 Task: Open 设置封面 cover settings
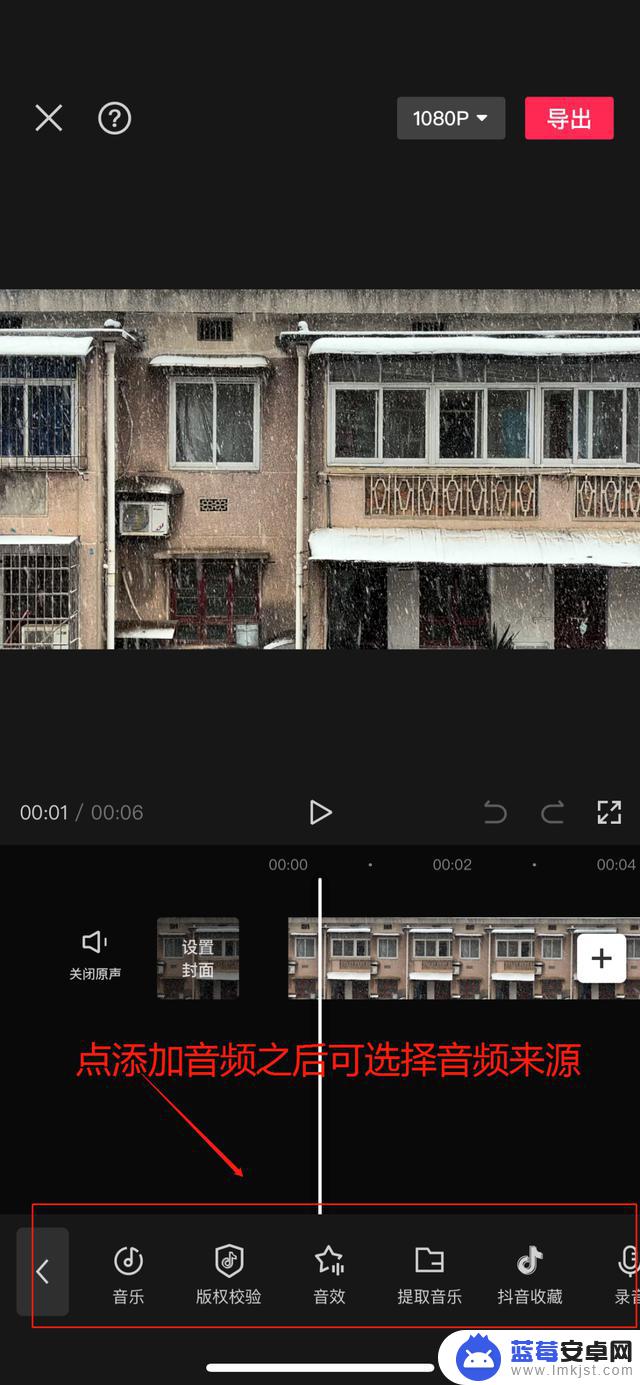pyautogui.click(x=198, y=958)
